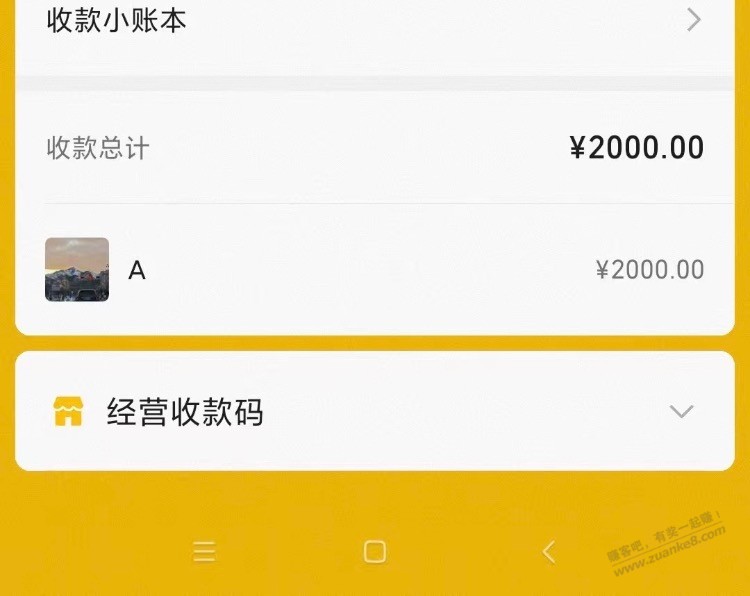The height and width of the screenshot is (596, 750).
Task: Expand the 经营收款码 section
Action: 681,412
